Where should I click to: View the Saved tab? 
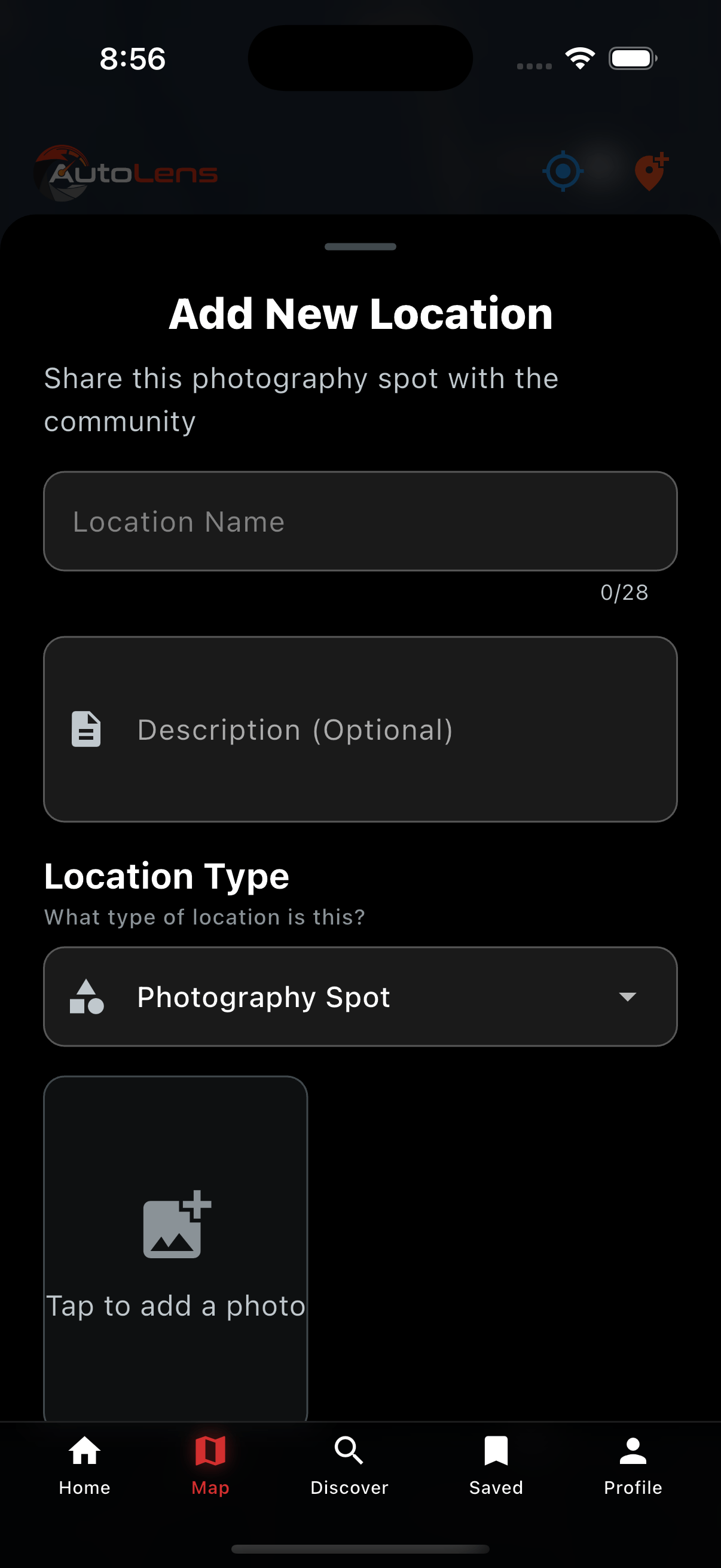(496, 1465)
